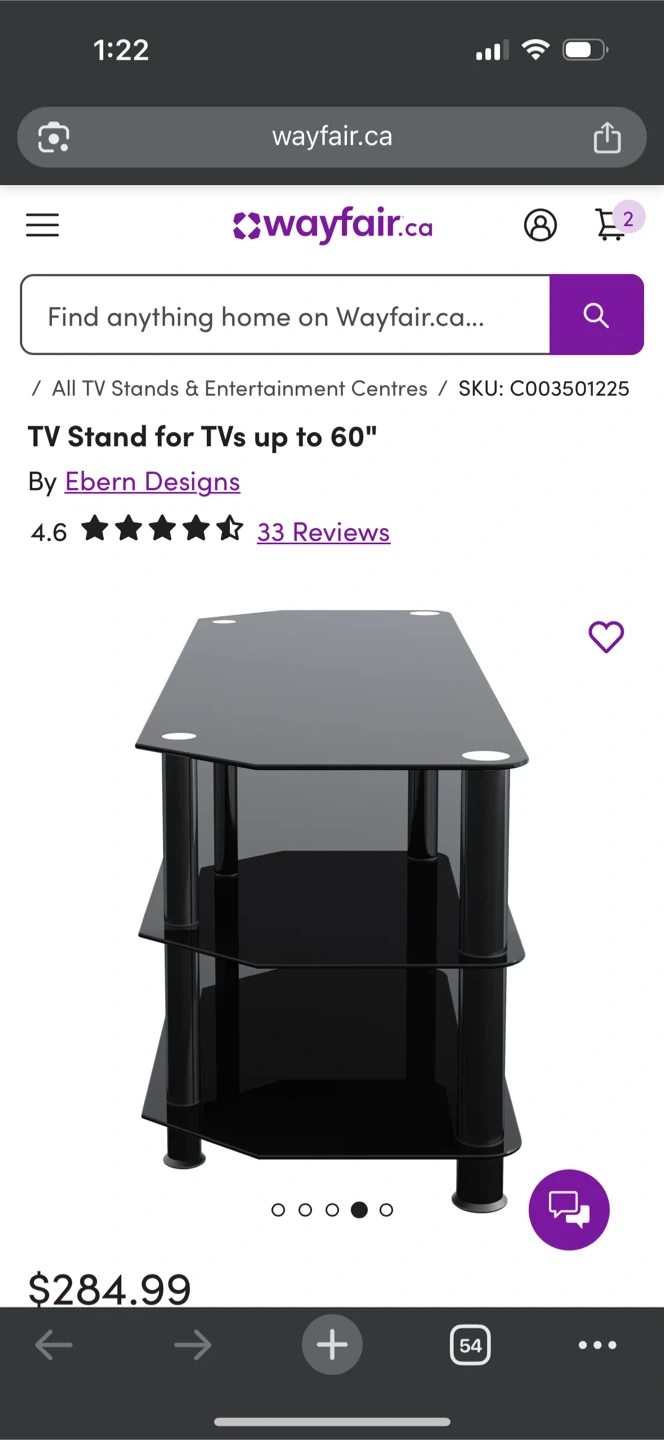Open the camera search icon in address bar
Image resolution: width=664 pixels, height=1440 pixels.
coord(53,137)
